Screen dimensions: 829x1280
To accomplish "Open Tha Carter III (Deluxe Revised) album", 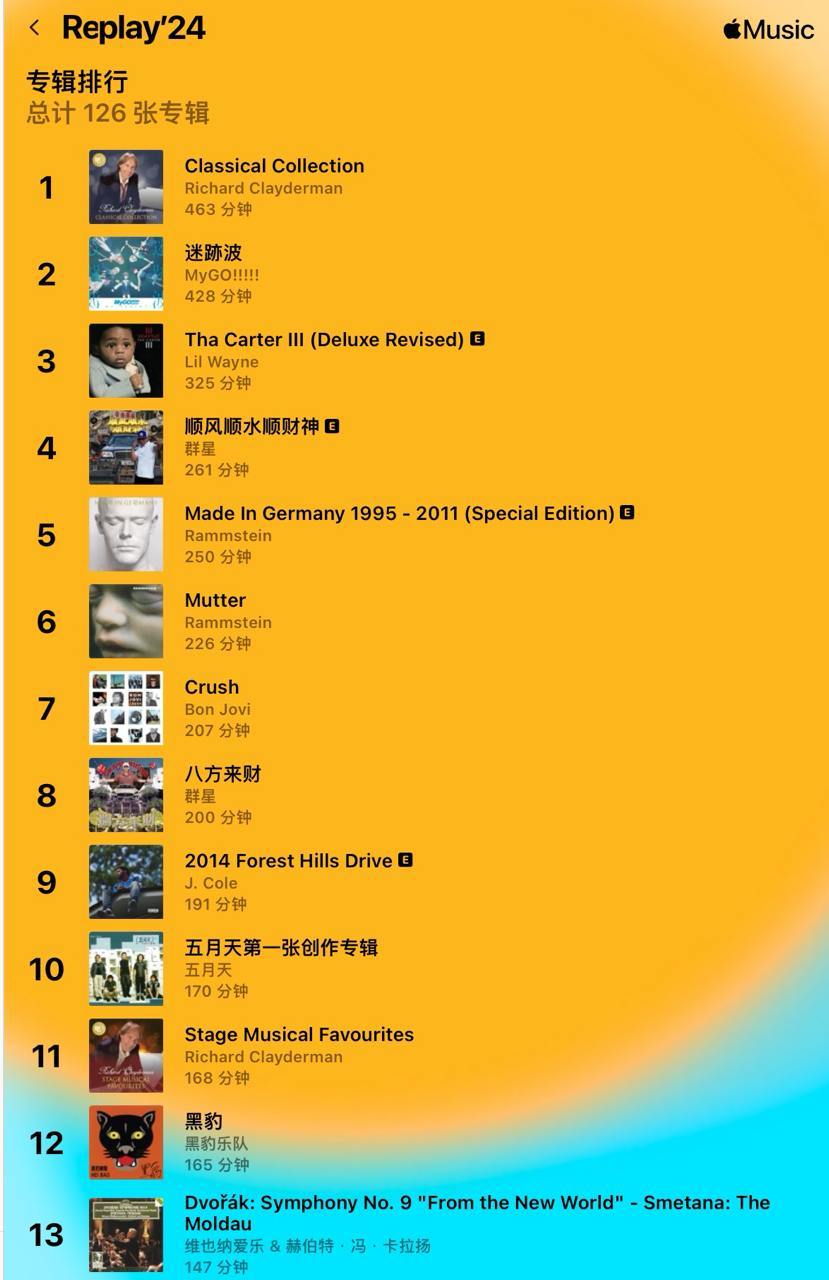I will pyautogui.click(x=323, y=340).
